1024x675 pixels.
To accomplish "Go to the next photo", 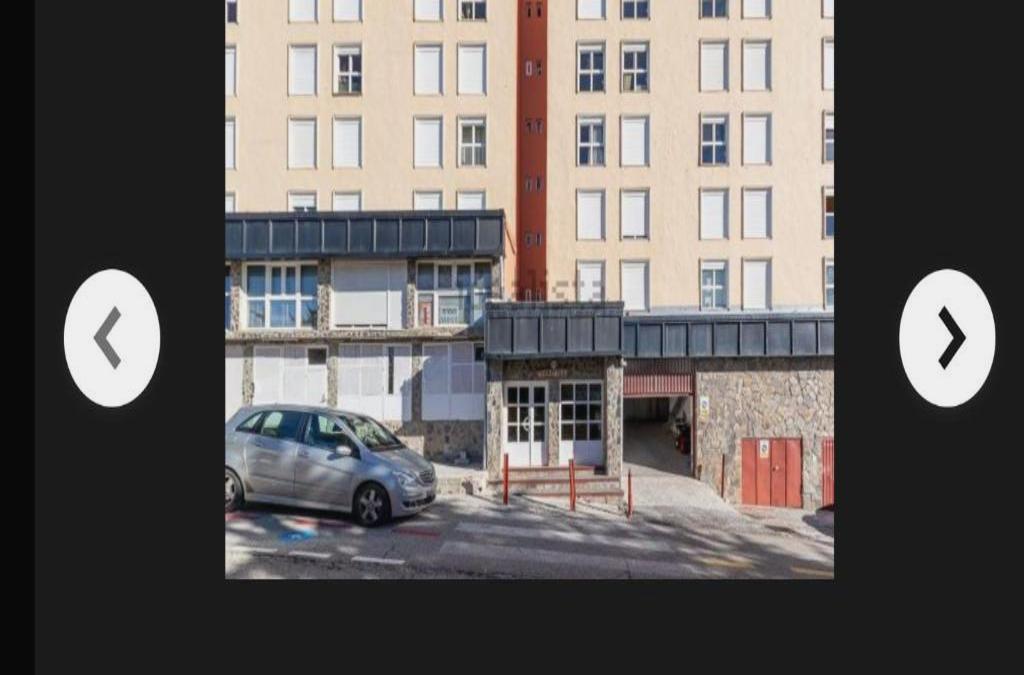I will 946,338.
